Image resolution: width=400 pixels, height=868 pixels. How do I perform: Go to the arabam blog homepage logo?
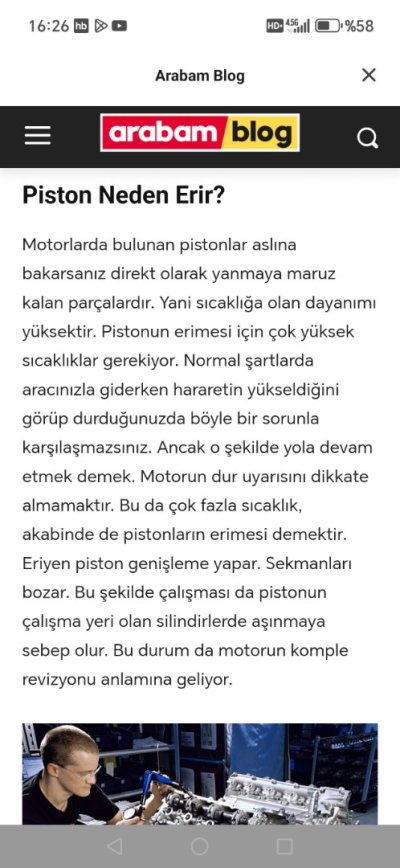200,133
